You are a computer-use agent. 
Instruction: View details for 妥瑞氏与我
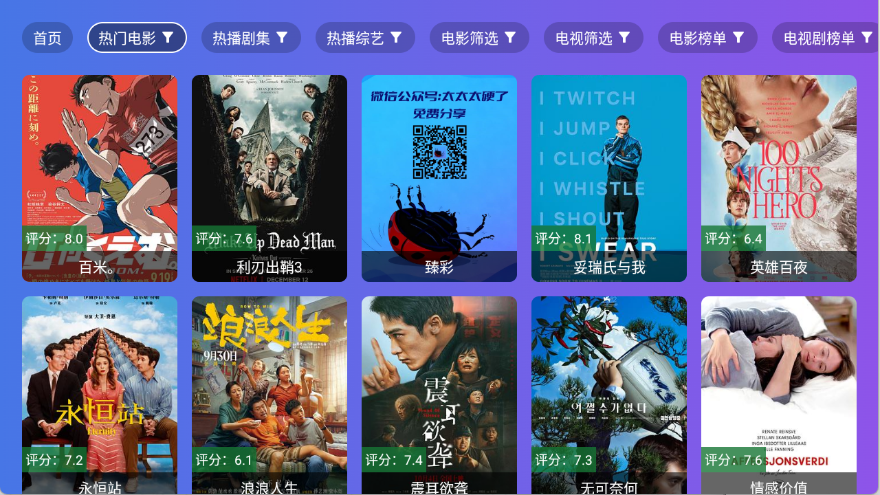pyautogui.click(x=609, y=178)
